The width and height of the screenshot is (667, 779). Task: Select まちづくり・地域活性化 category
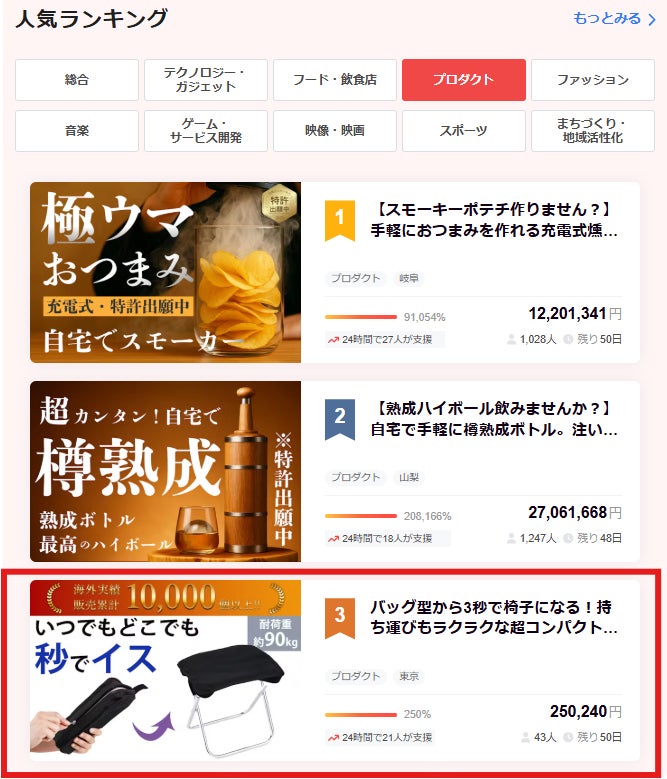coord(592,131)
